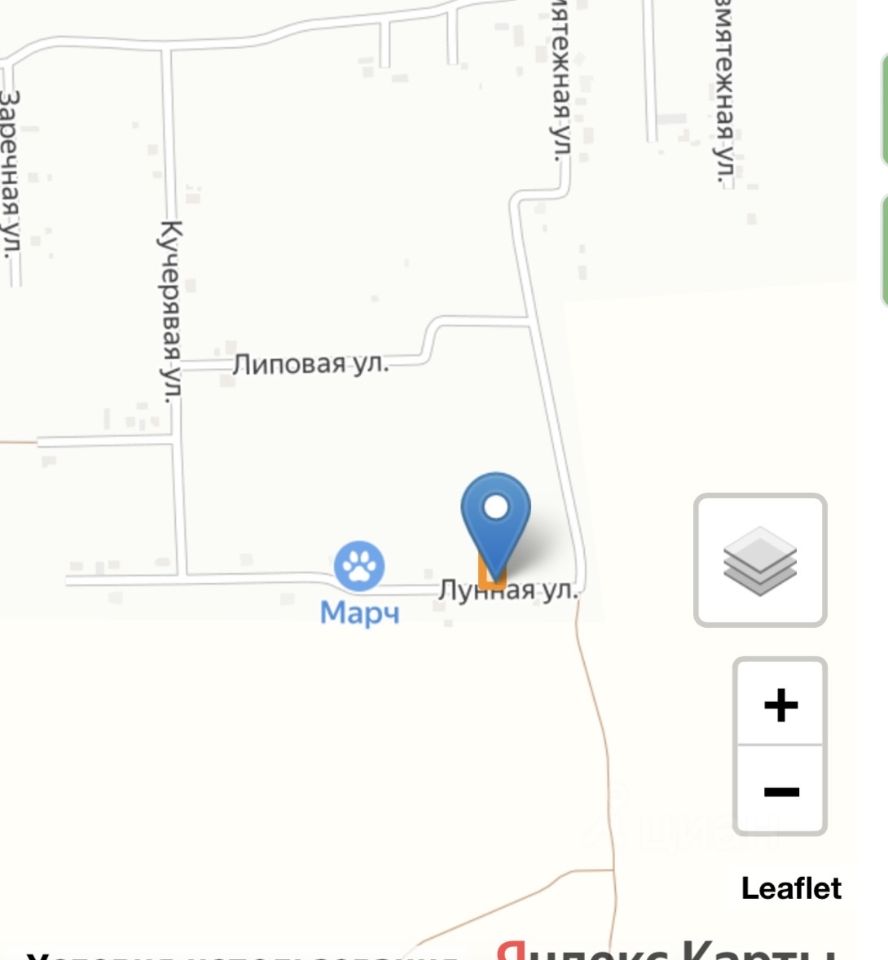The height and width of the screenshot is (960, 888).
Task: Open the Leaflet attribution link
Action: (790, 888)
